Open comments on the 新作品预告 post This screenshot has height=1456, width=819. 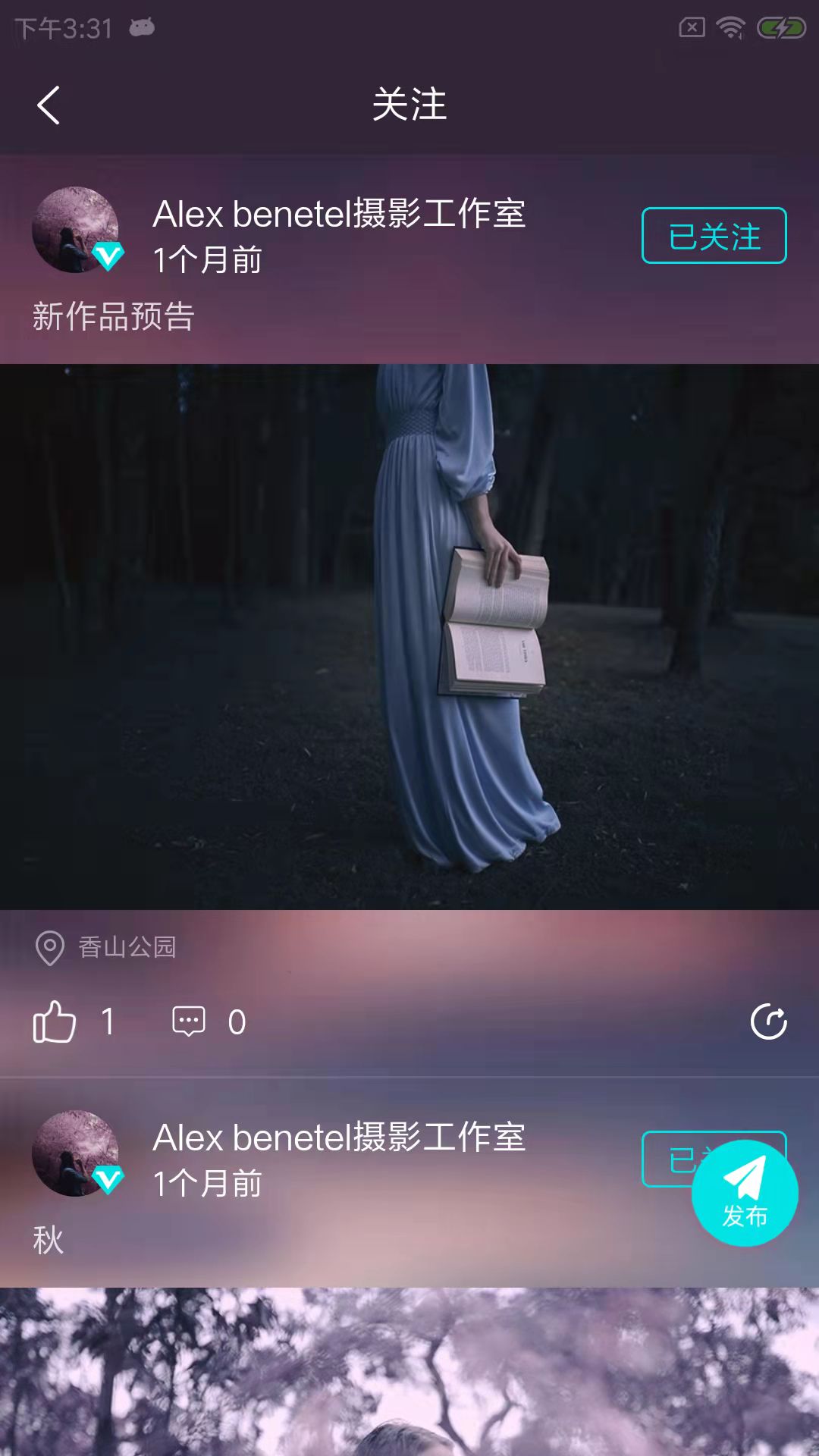pos(189,1022)
